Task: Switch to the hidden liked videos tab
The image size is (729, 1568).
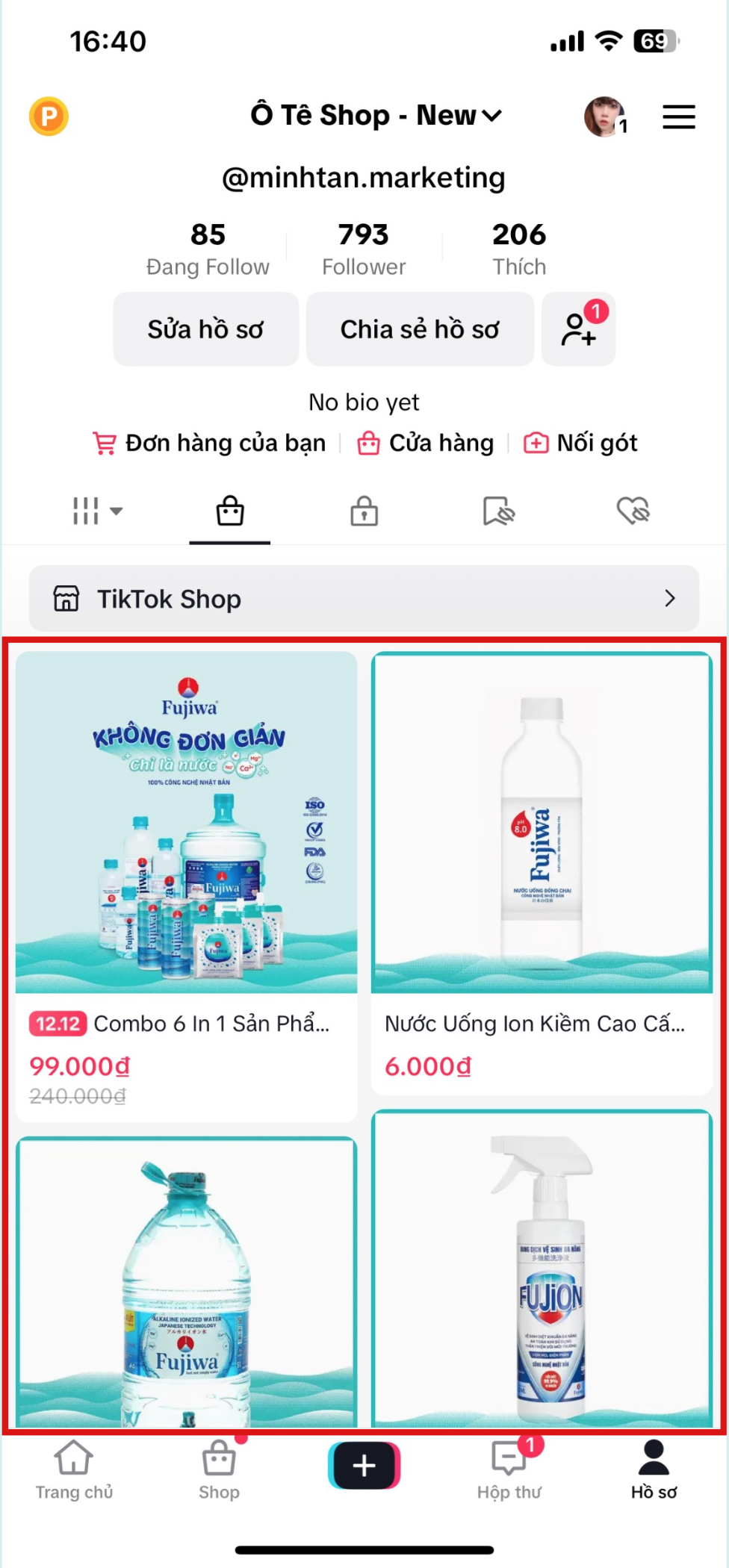Action: (633, 511)
